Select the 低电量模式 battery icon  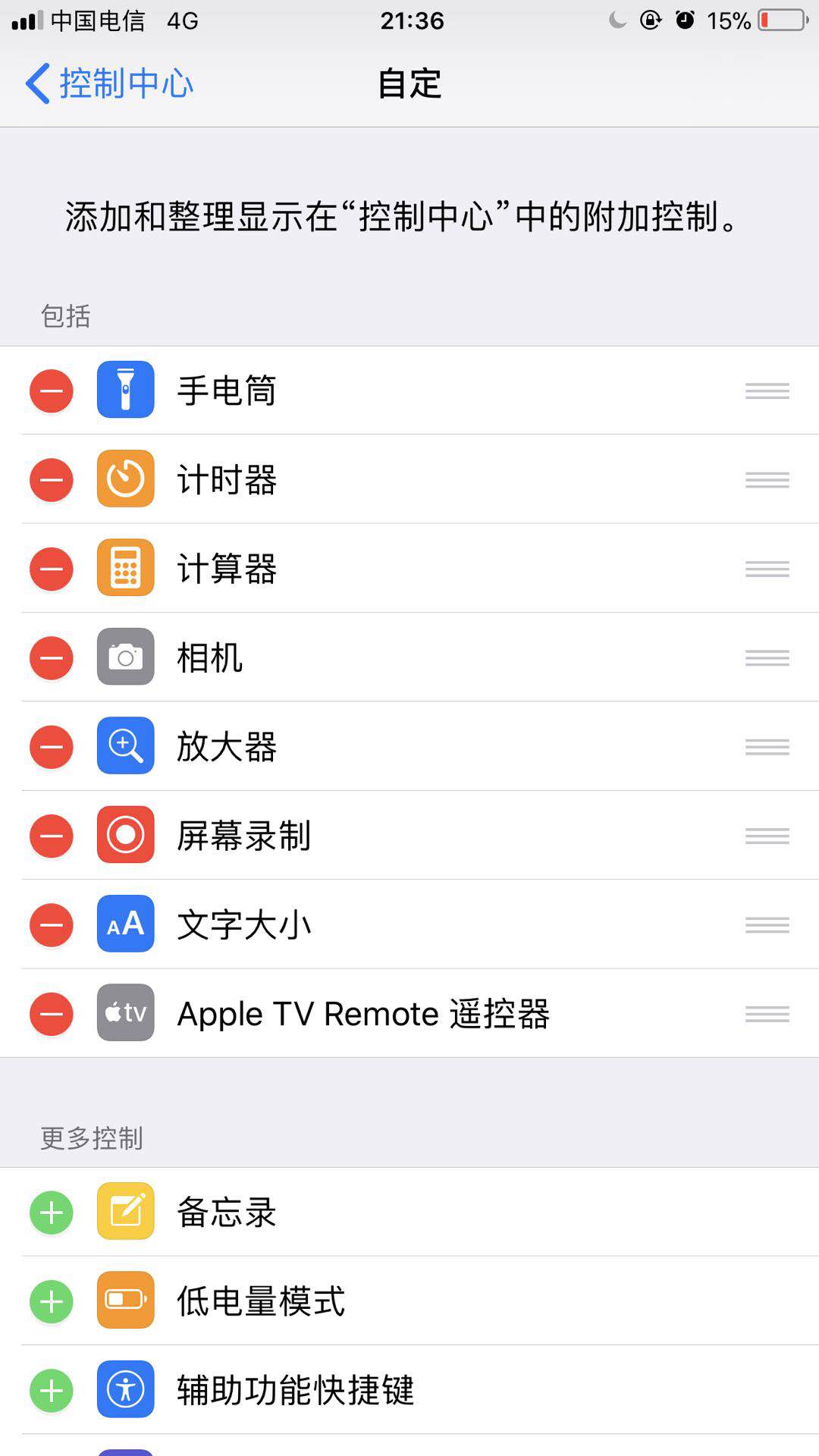(x=126, y=1301)
